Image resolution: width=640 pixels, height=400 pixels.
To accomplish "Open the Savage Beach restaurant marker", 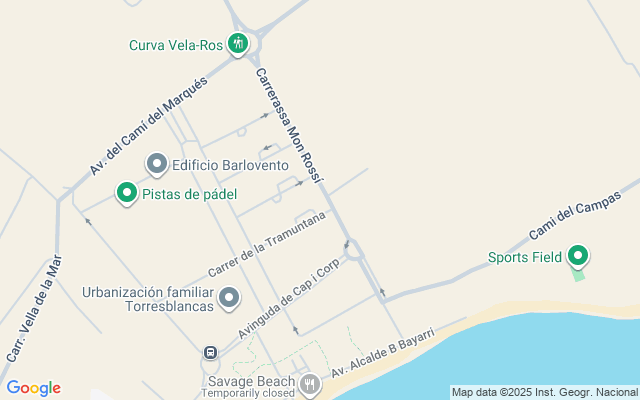I will (311, 382).
